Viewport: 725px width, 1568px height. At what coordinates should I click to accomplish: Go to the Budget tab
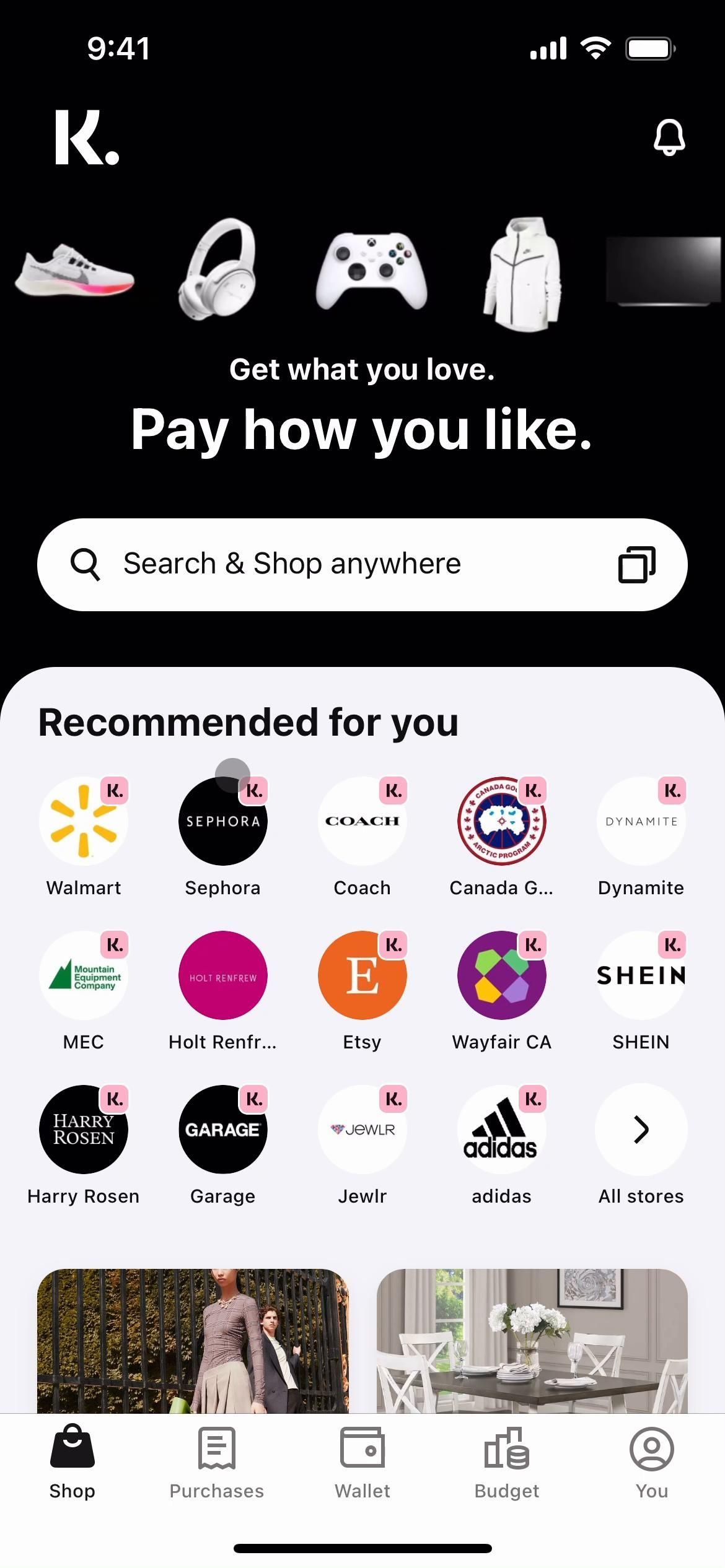pos(507,1461)
